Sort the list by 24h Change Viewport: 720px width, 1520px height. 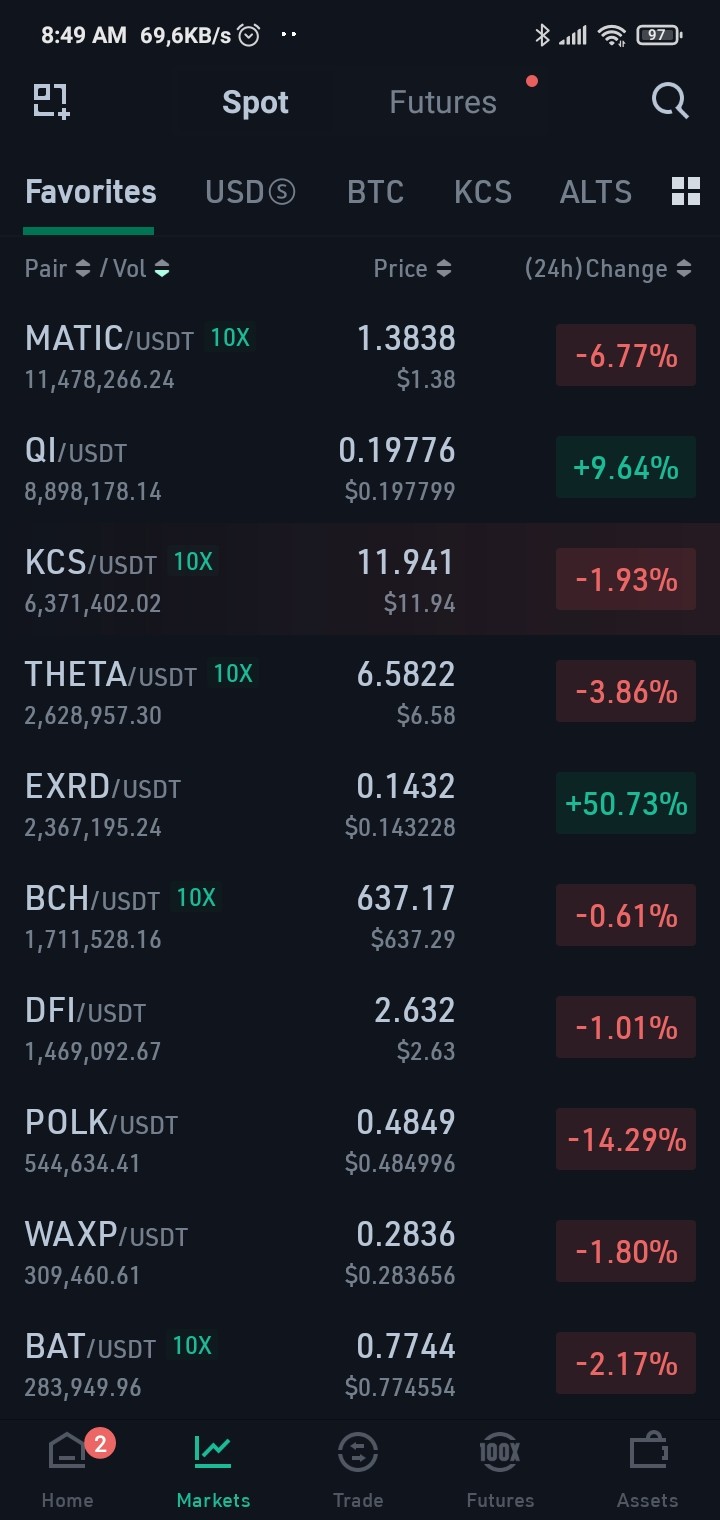[x=608, y=268]
